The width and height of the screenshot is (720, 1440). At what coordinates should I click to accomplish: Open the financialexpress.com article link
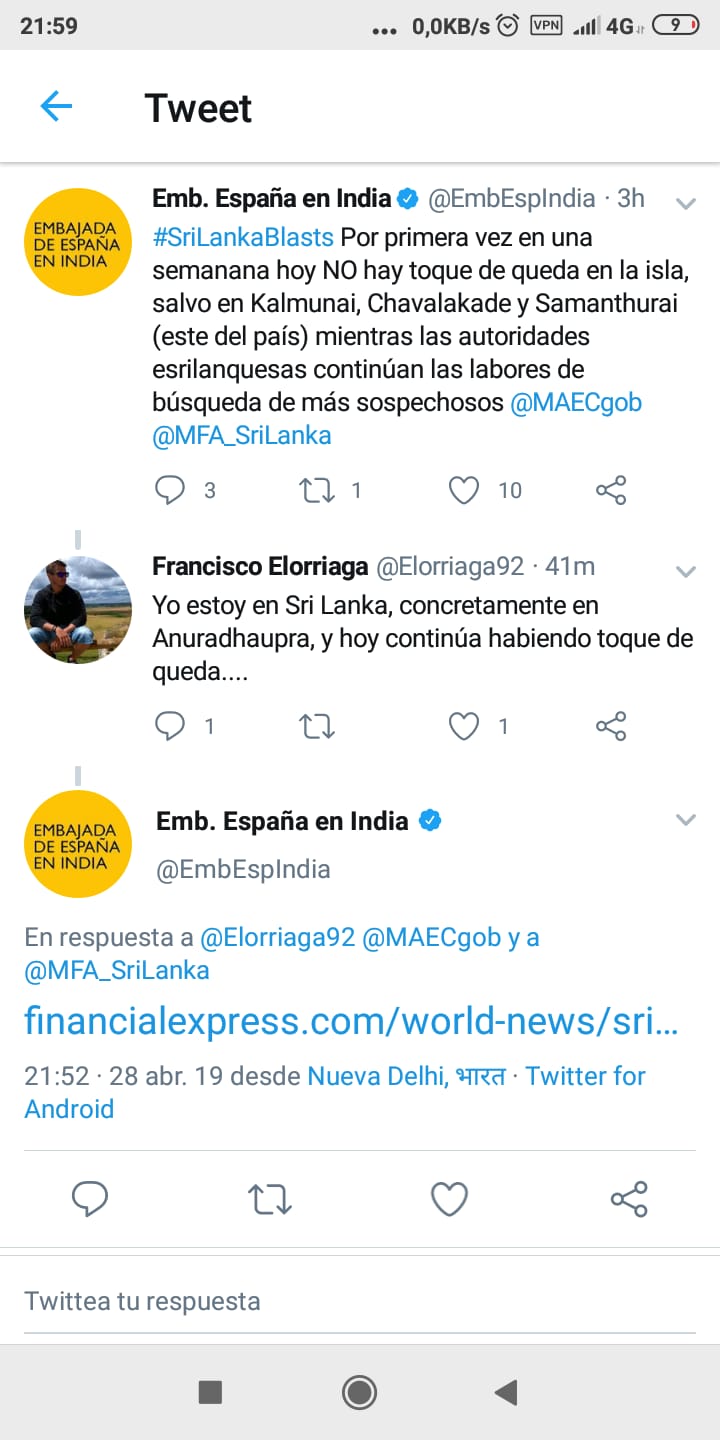pos(351,1021)
